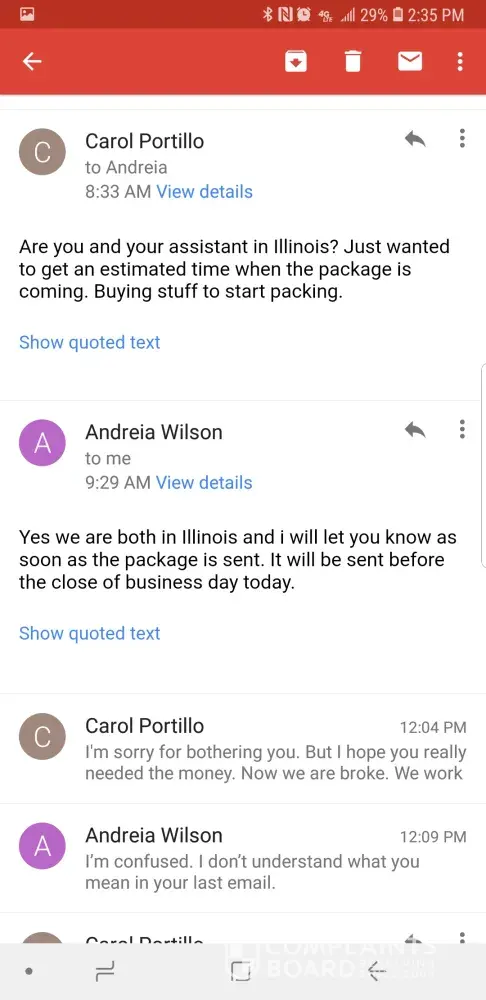This screenshot has height=1000, width=486.
Task: Open more options on Andreia's 9:29 AM message
Action: (x=462, y=430)
